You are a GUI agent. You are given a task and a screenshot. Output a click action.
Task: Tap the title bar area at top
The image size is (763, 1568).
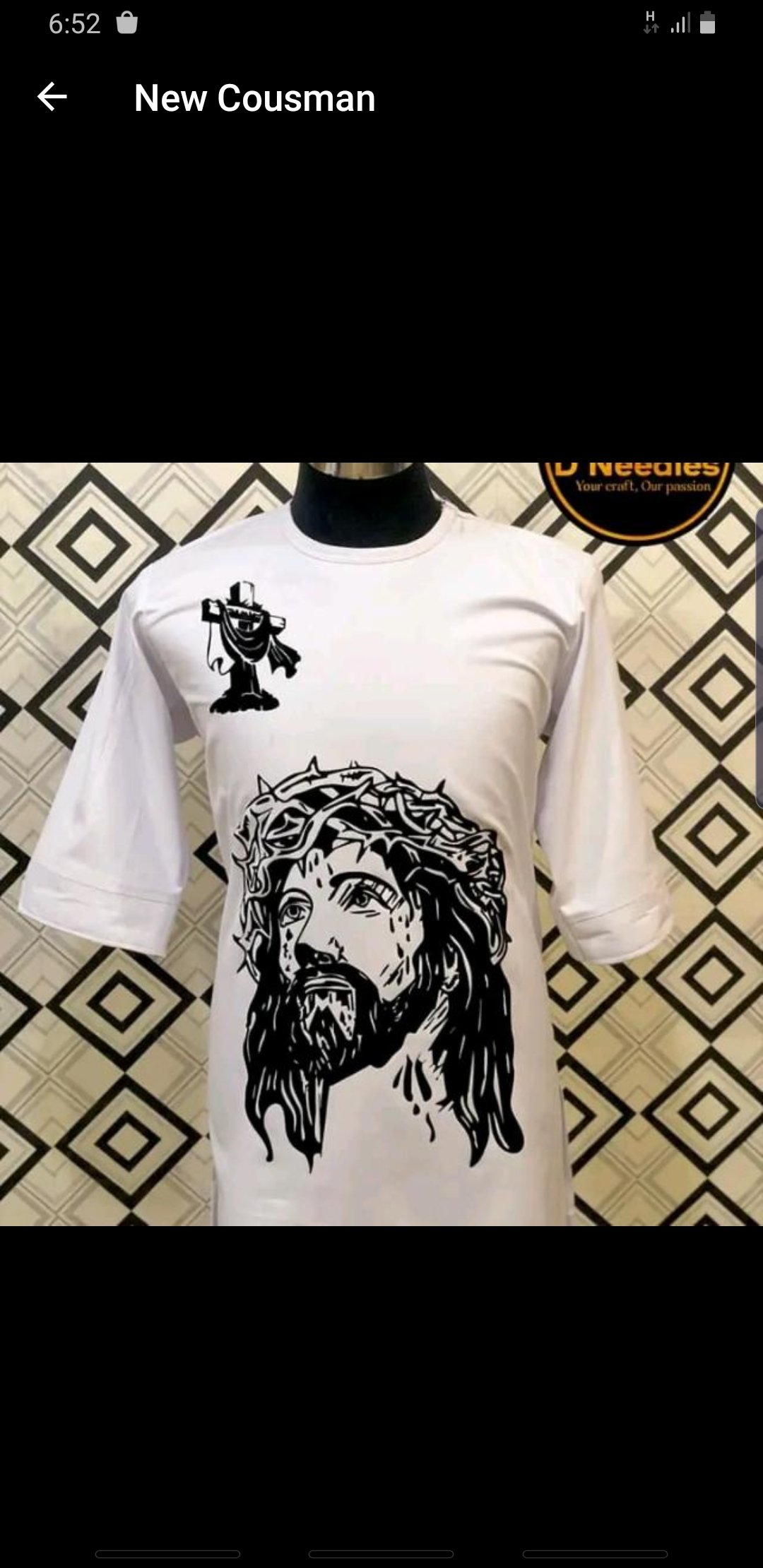(x=381, y=98)
